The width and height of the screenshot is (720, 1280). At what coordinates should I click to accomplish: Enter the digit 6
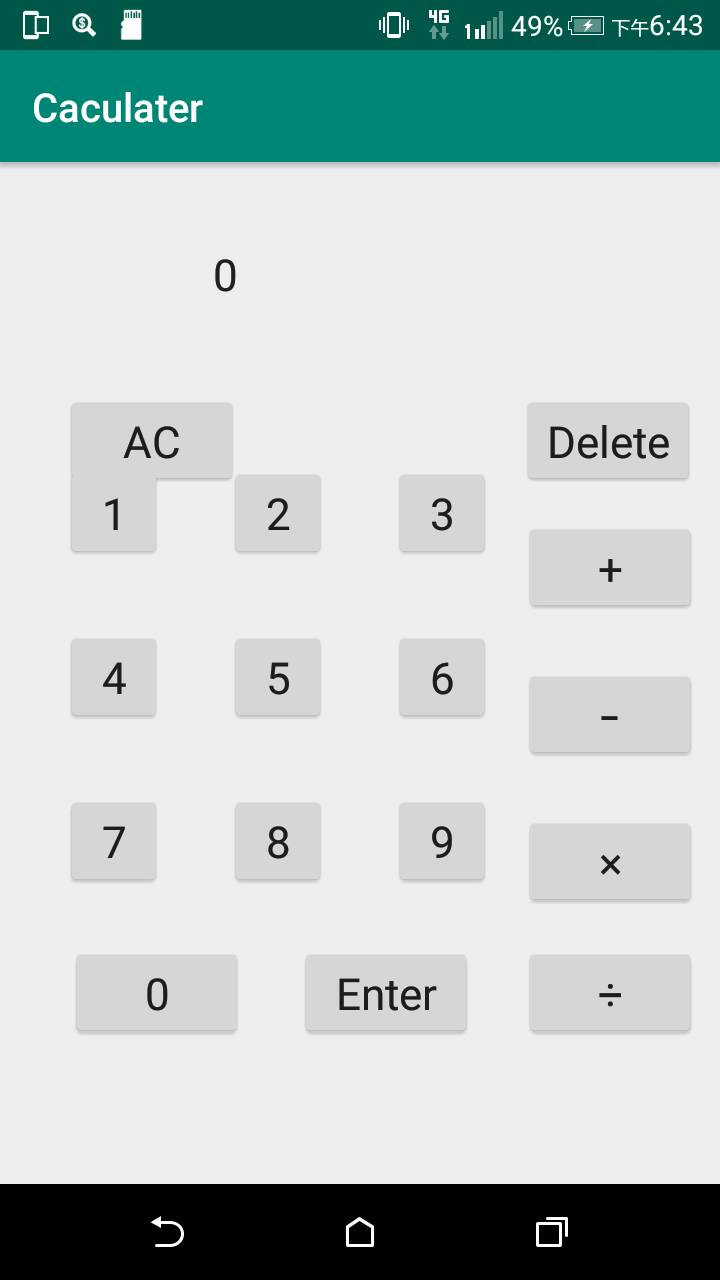[x=442, y=678]
